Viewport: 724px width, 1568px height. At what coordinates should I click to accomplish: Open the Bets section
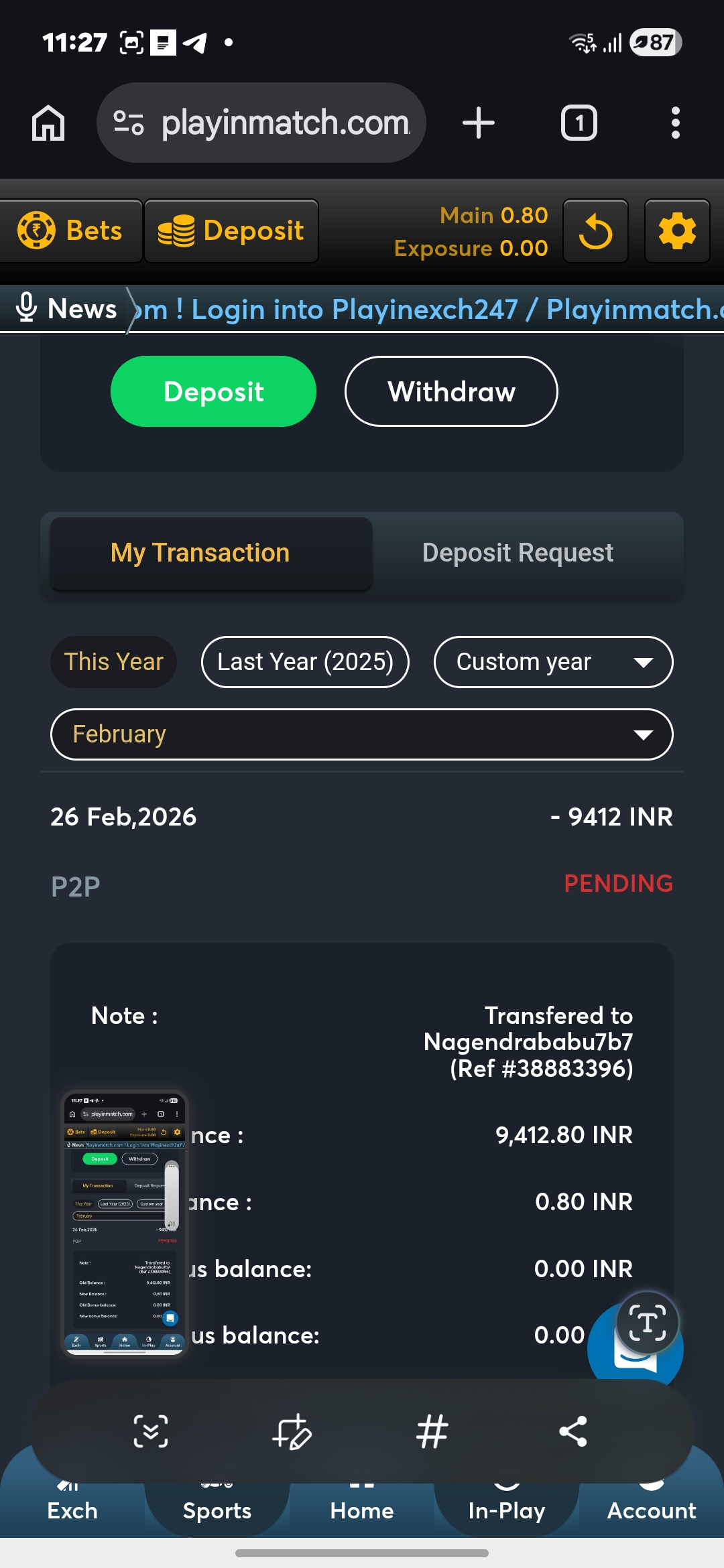[x=70, y=231]
